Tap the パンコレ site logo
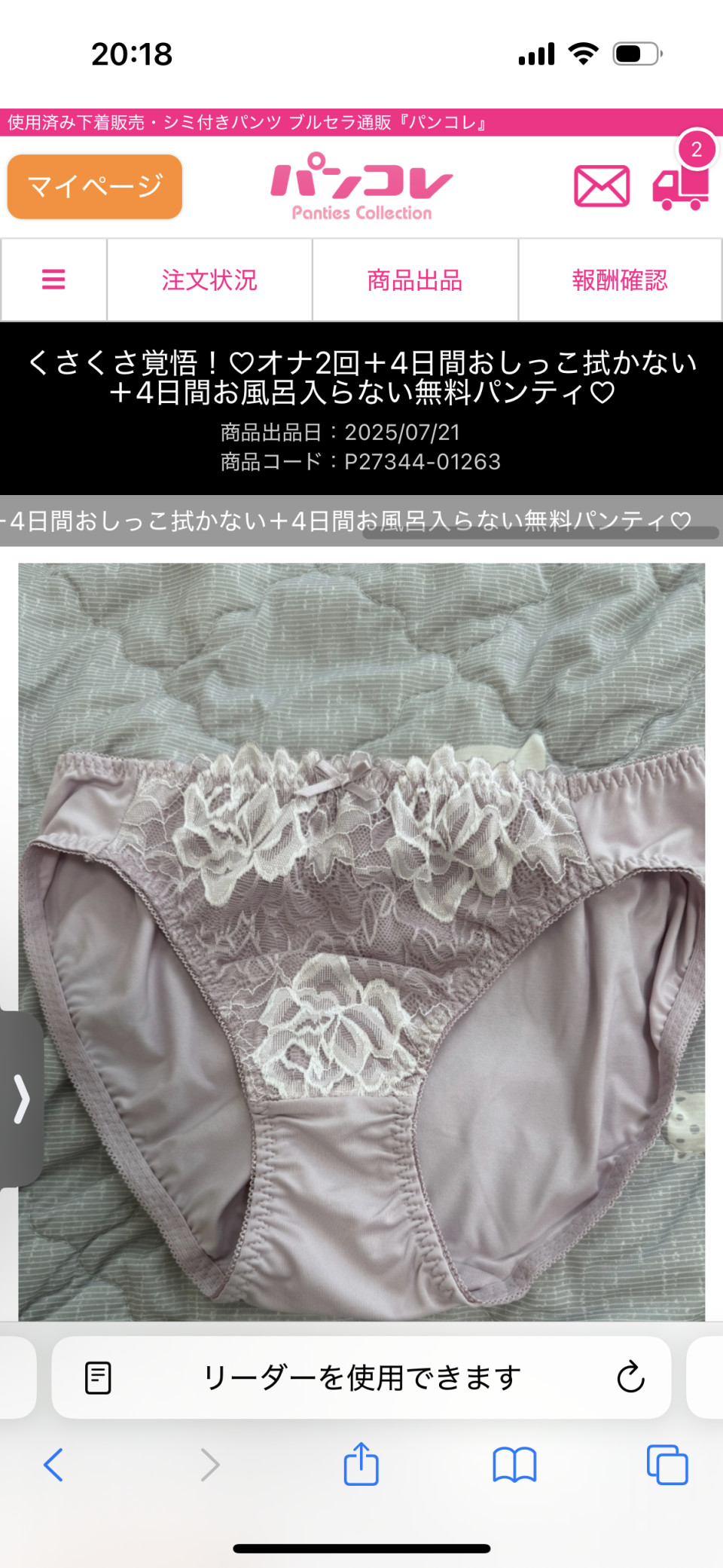 tap(361, 187)
